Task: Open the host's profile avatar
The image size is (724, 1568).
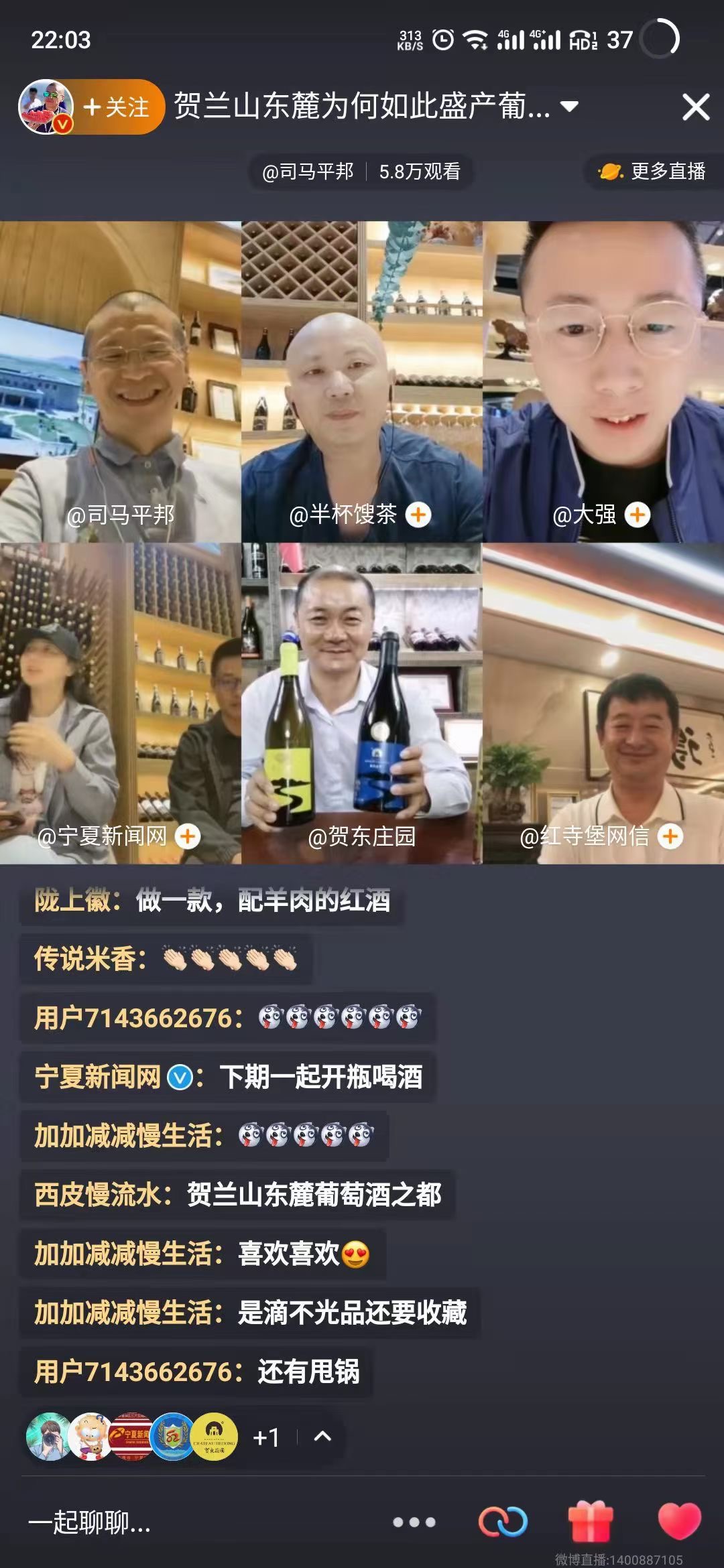Action: pyautogui.click(x=46, y=107)
